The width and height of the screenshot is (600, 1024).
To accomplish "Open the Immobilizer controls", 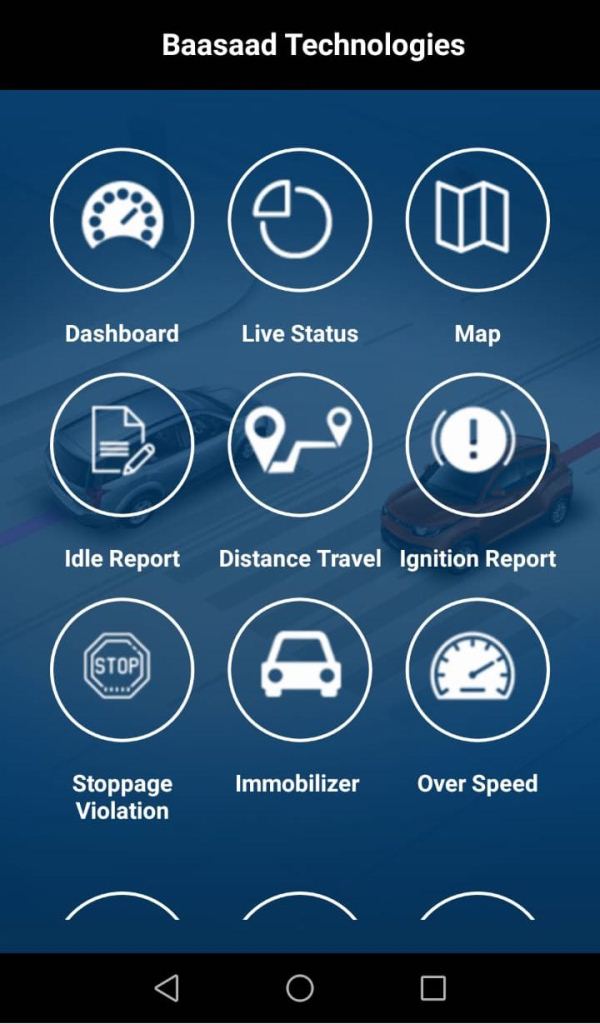I will pos(299,669).
